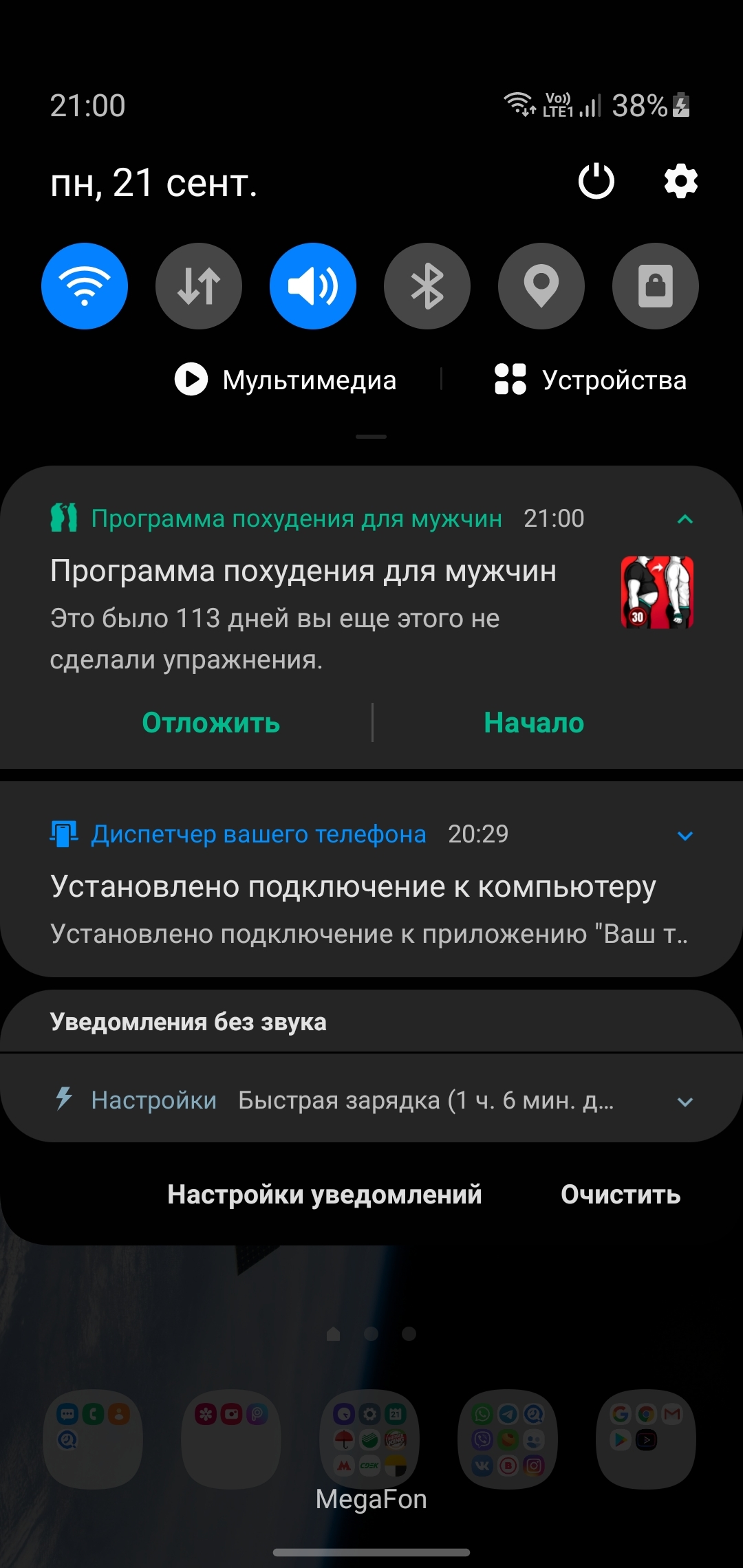Collapse the weight loss program notification

[685, 519]
